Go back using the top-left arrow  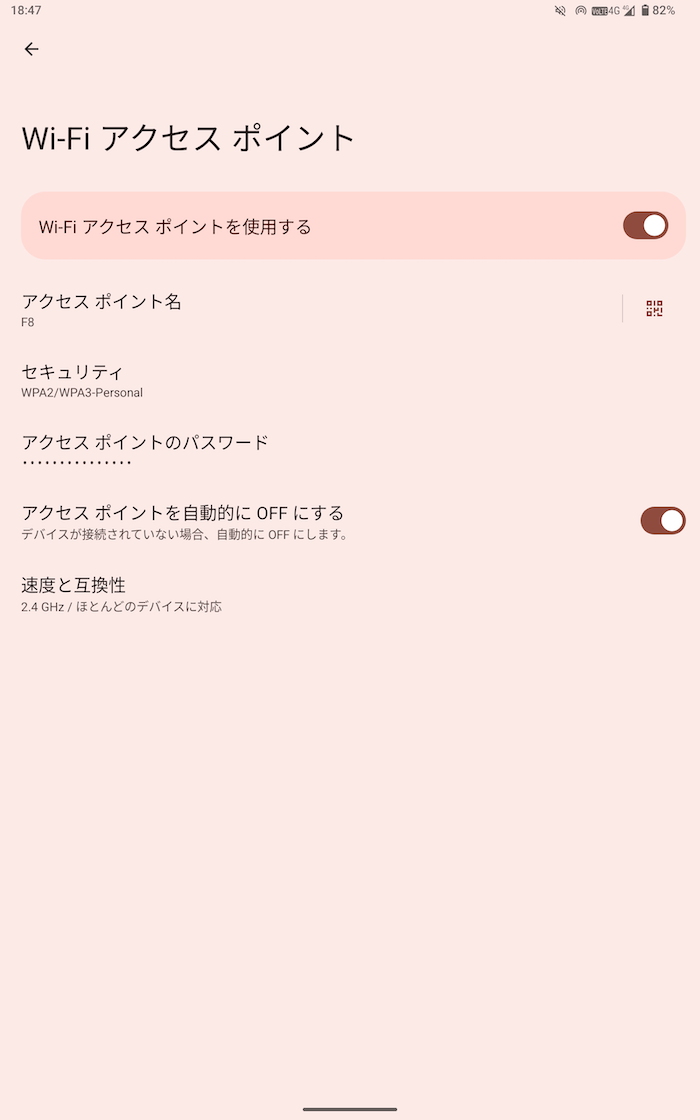32,49
